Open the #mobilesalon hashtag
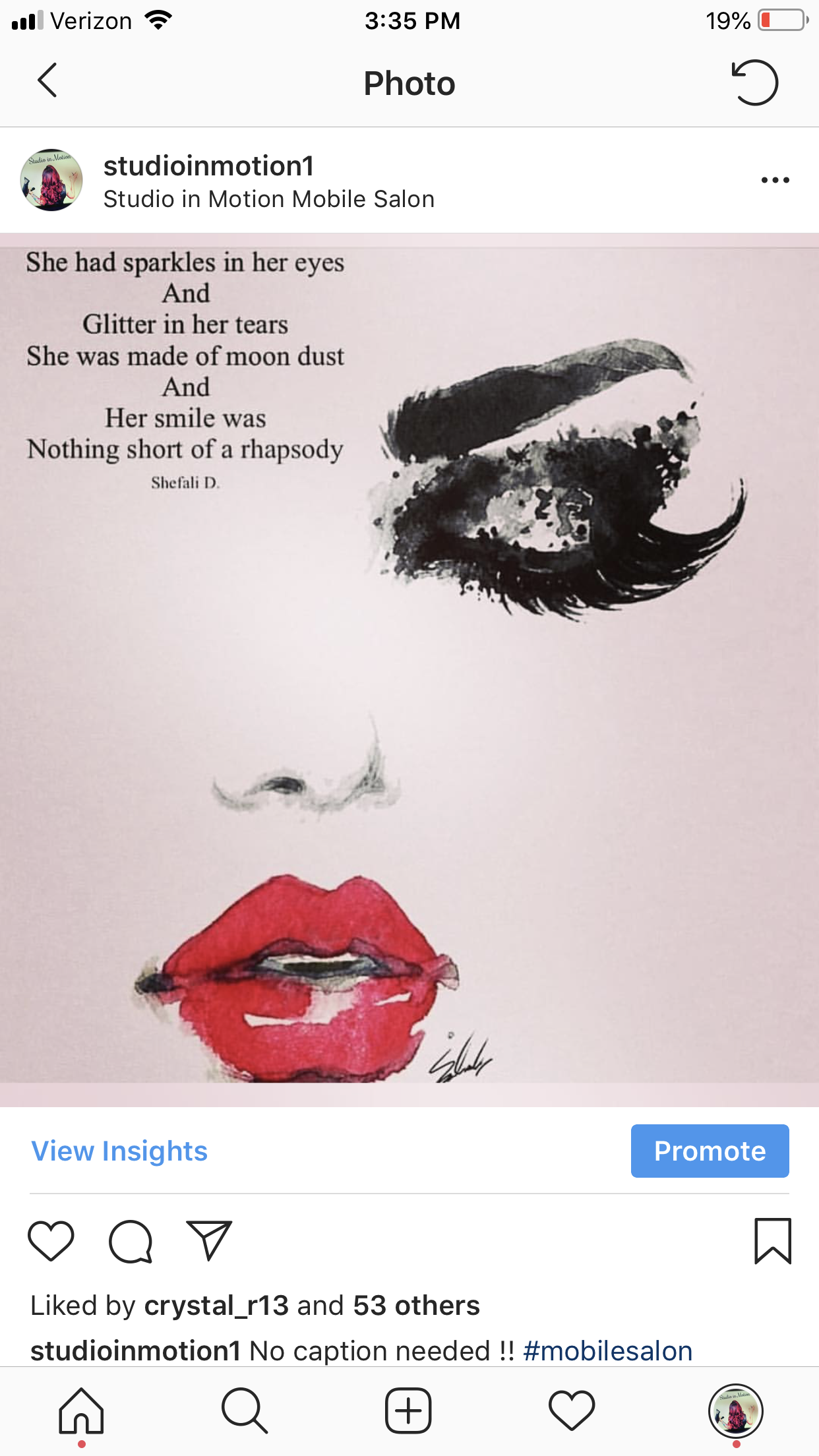Screen dimensions: 819x1456 [607, 1351]
